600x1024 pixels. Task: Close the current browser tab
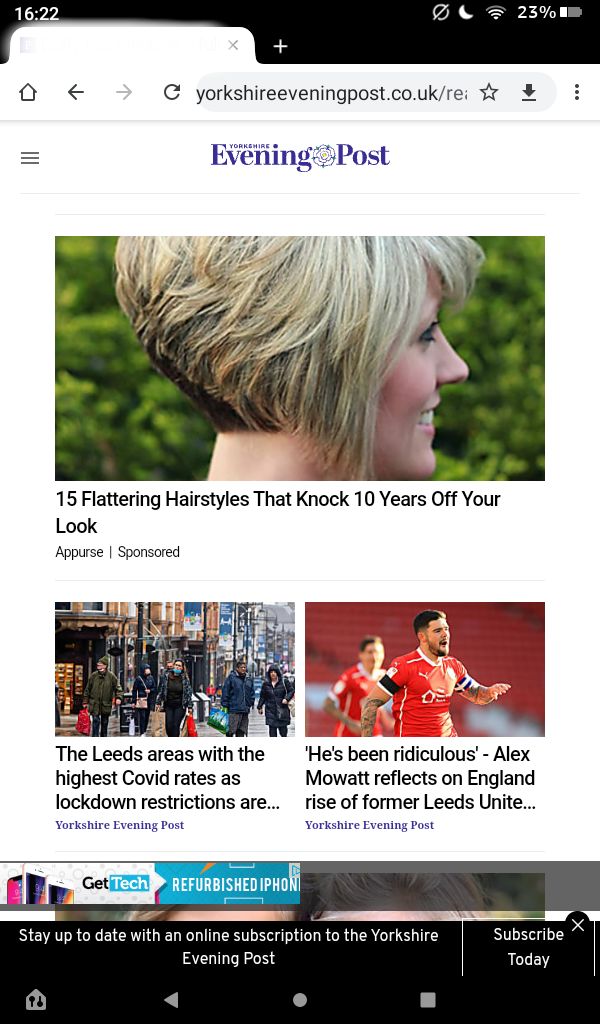coord(233,45)
